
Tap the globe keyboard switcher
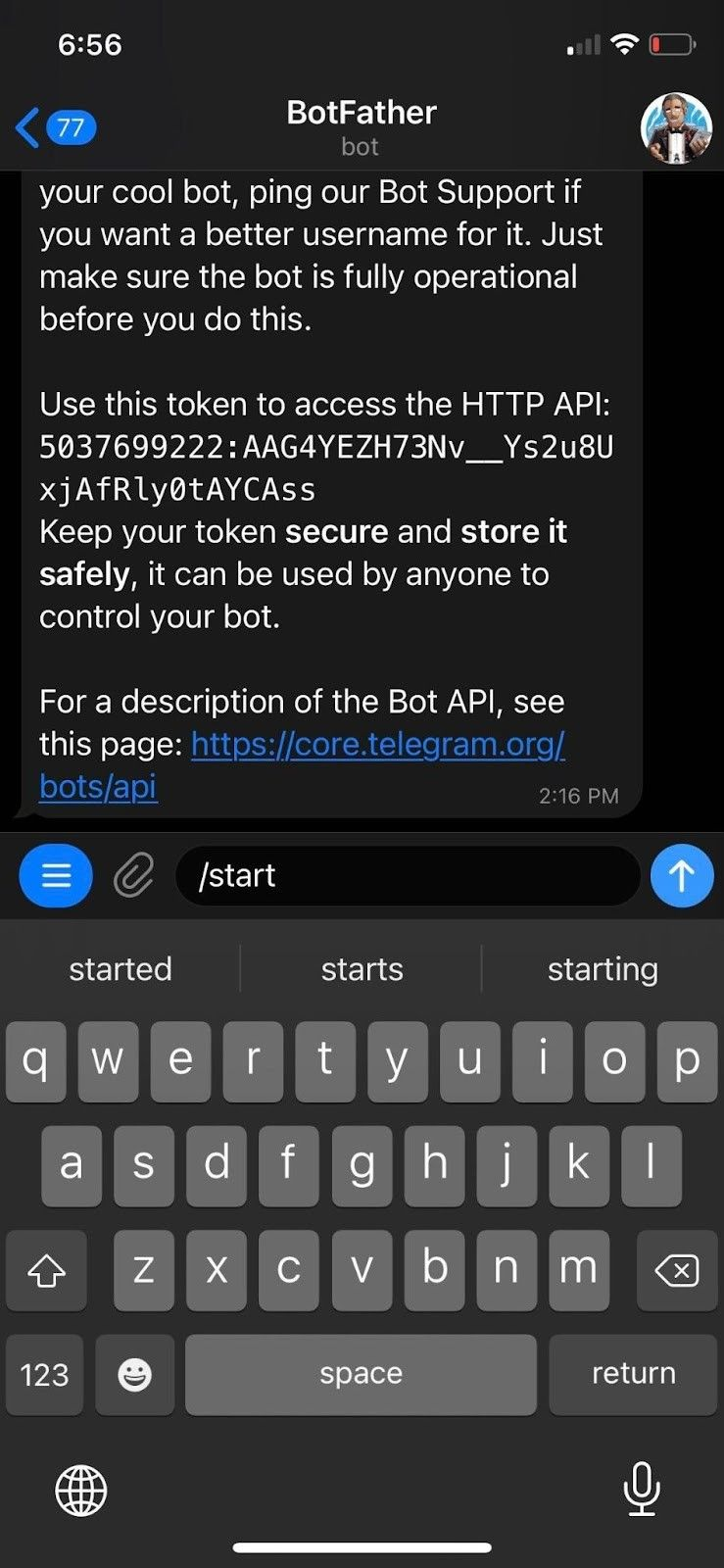(80, 1490)
